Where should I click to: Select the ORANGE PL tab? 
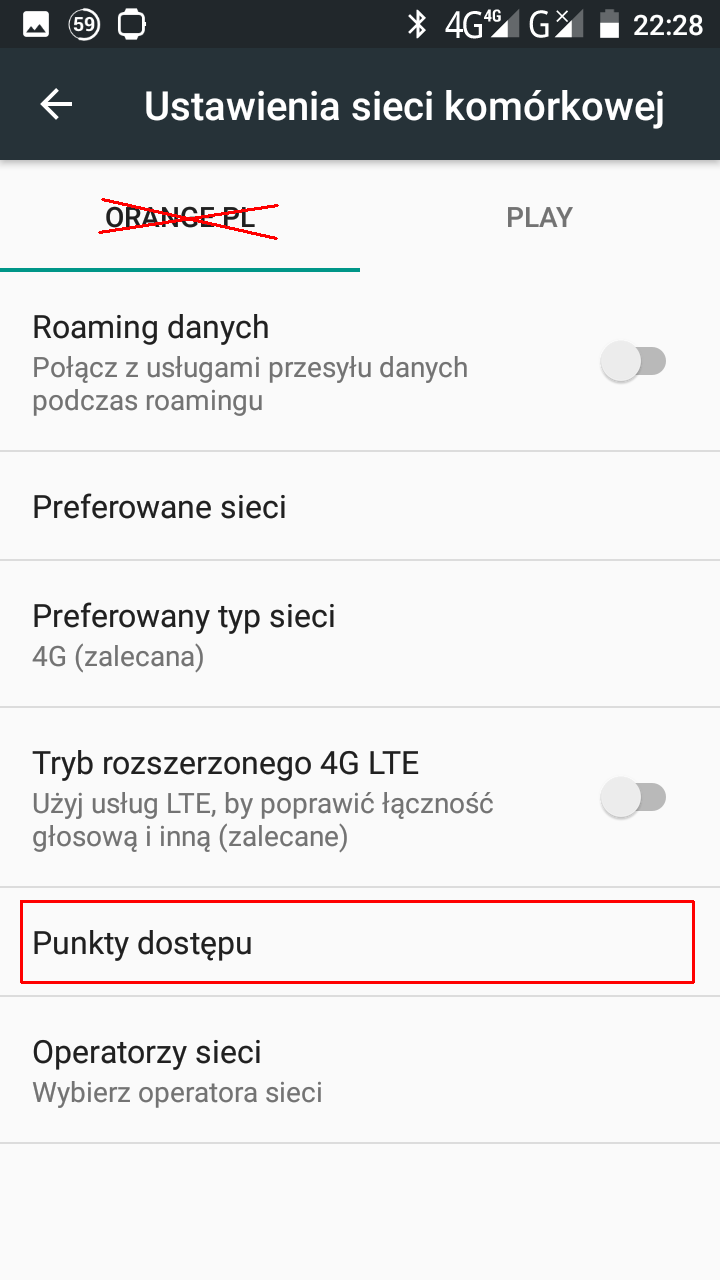tap(180, 217)
